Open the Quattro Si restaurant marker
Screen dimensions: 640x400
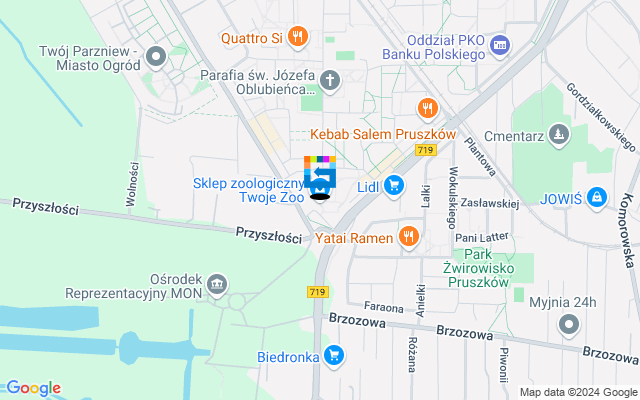click(296, 38)
